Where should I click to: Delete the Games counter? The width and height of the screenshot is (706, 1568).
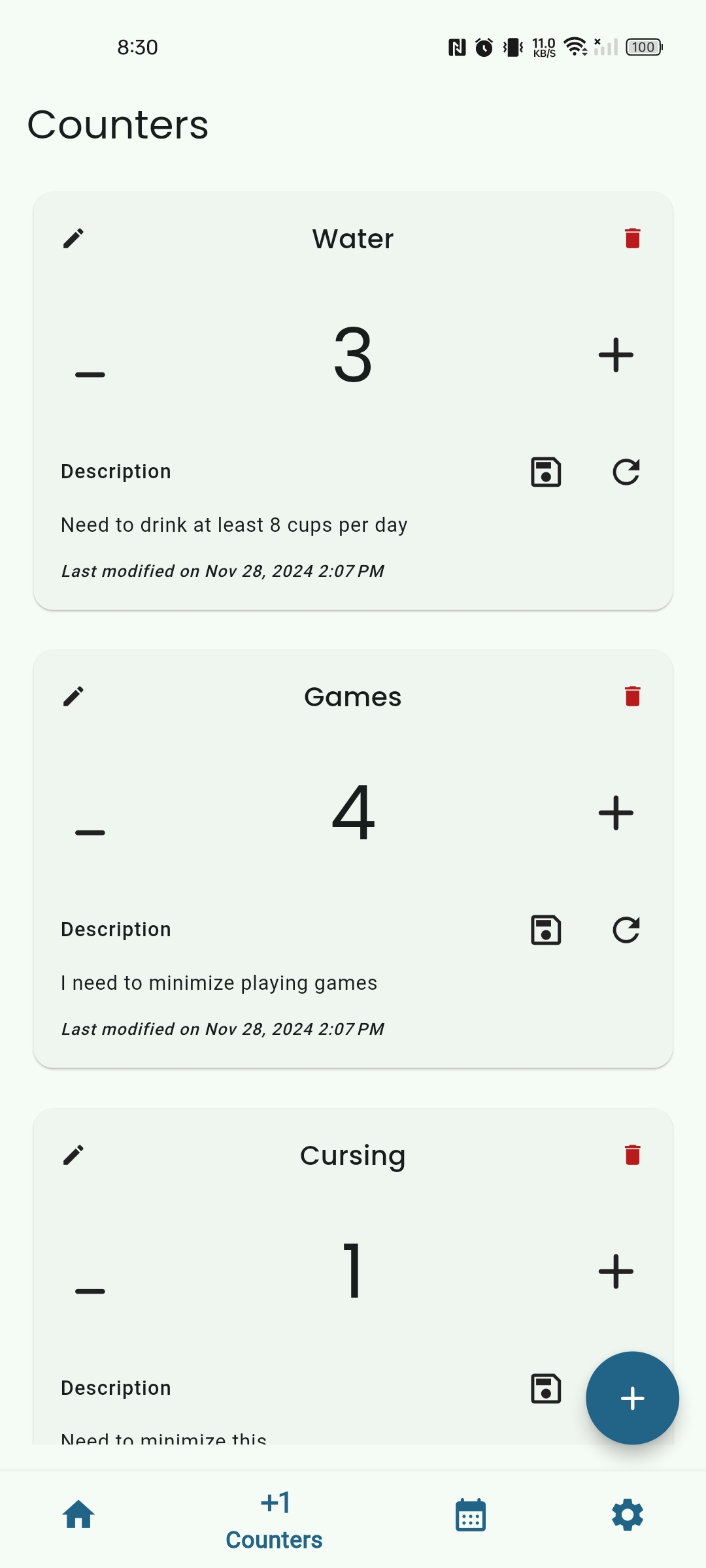click(631, 696)
